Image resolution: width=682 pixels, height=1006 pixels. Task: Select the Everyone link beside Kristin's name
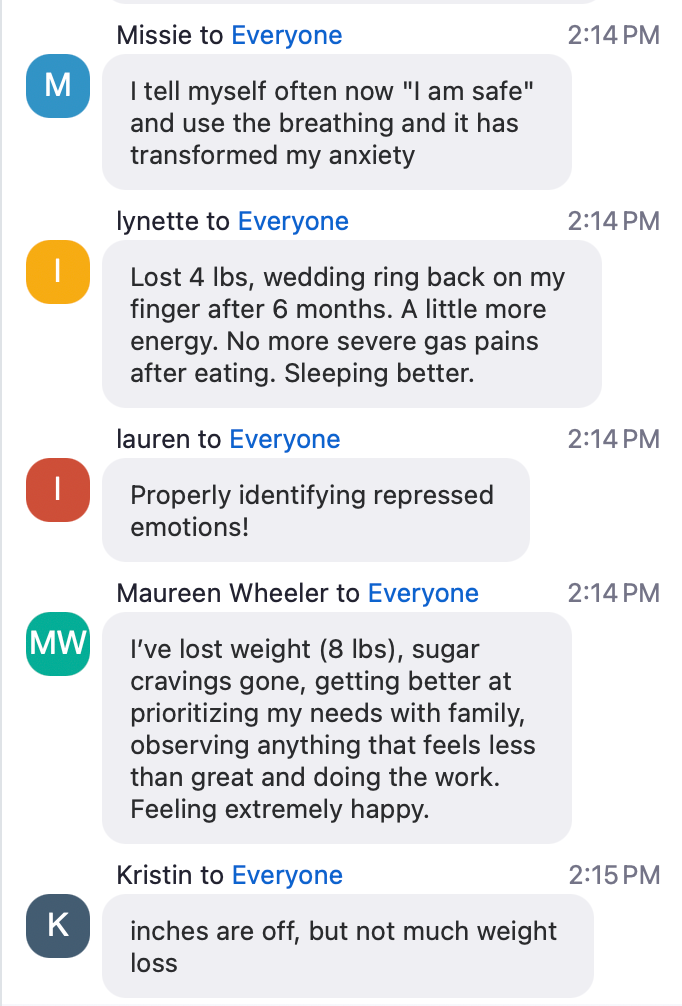tap(287, 875)
